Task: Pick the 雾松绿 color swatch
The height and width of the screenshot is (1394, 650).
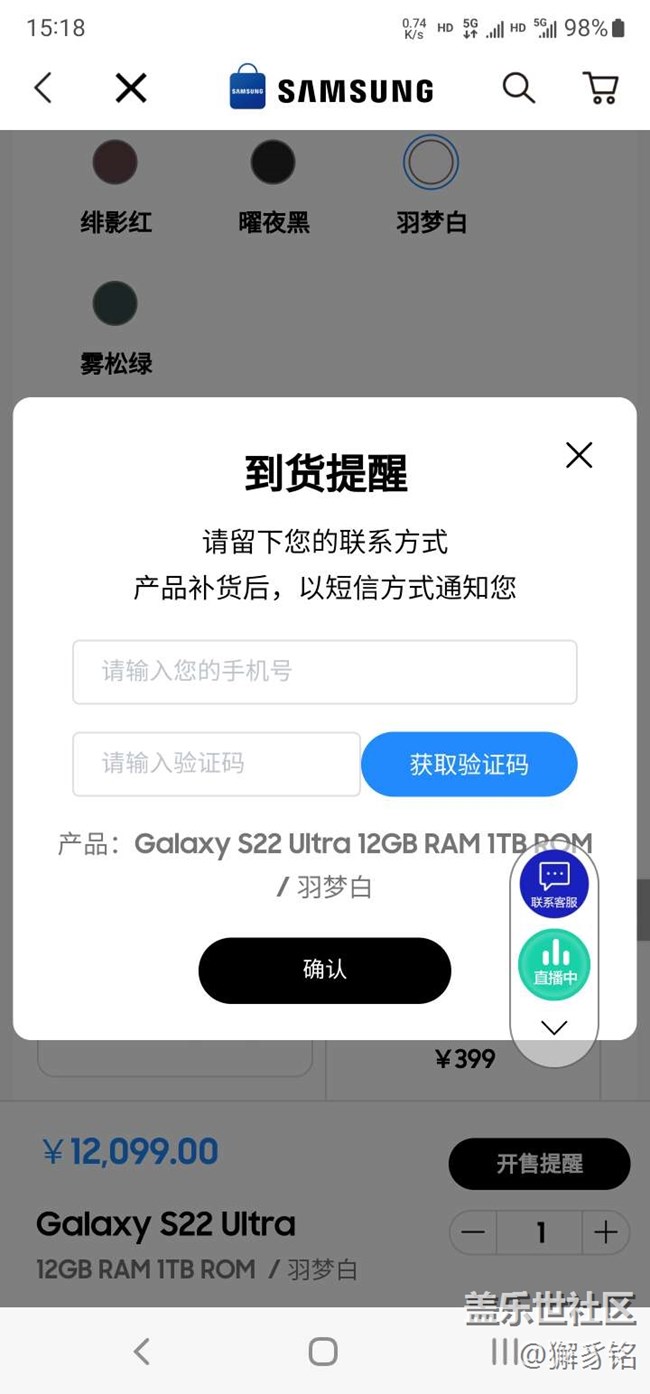Action: [115, 303]
